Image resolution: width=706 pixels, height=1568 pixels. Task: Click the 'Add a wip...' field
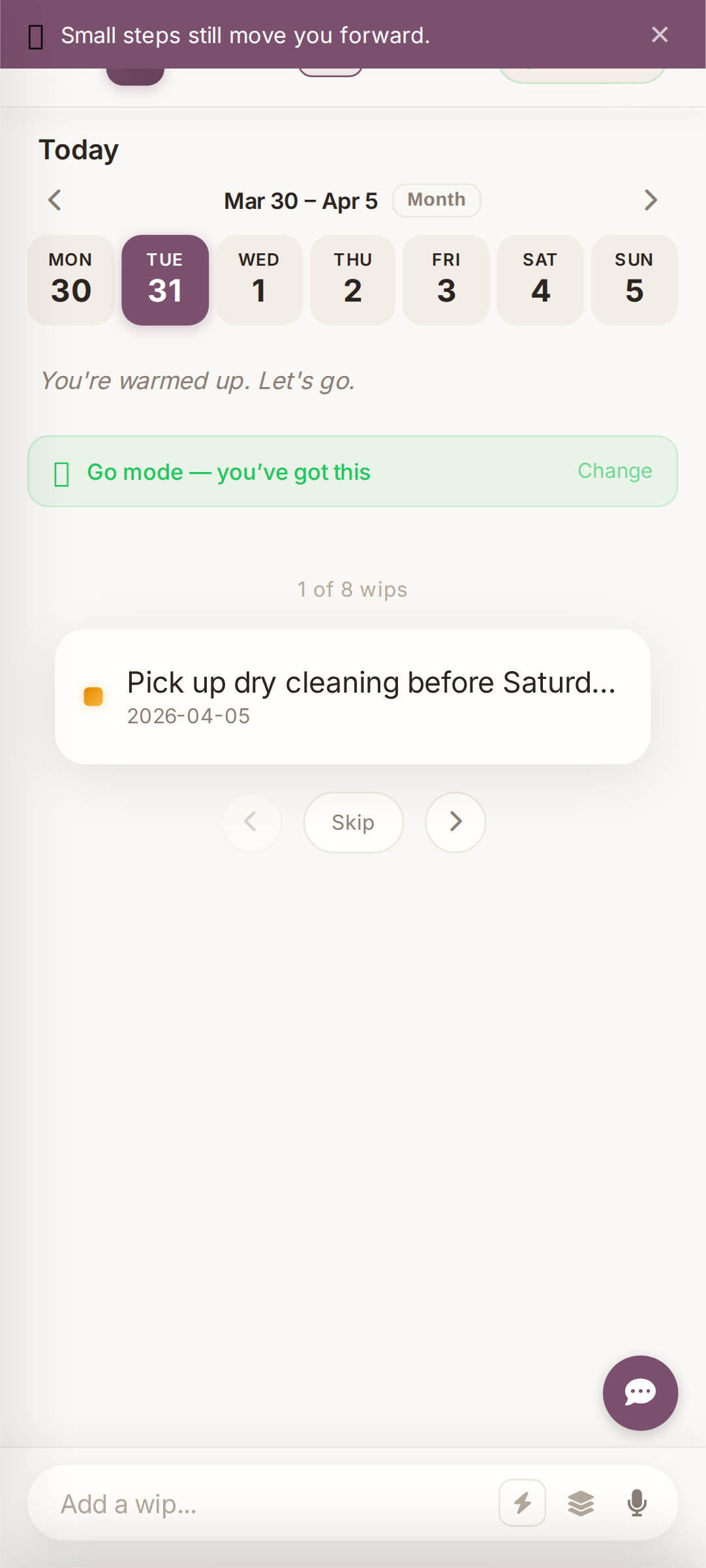196,1503
